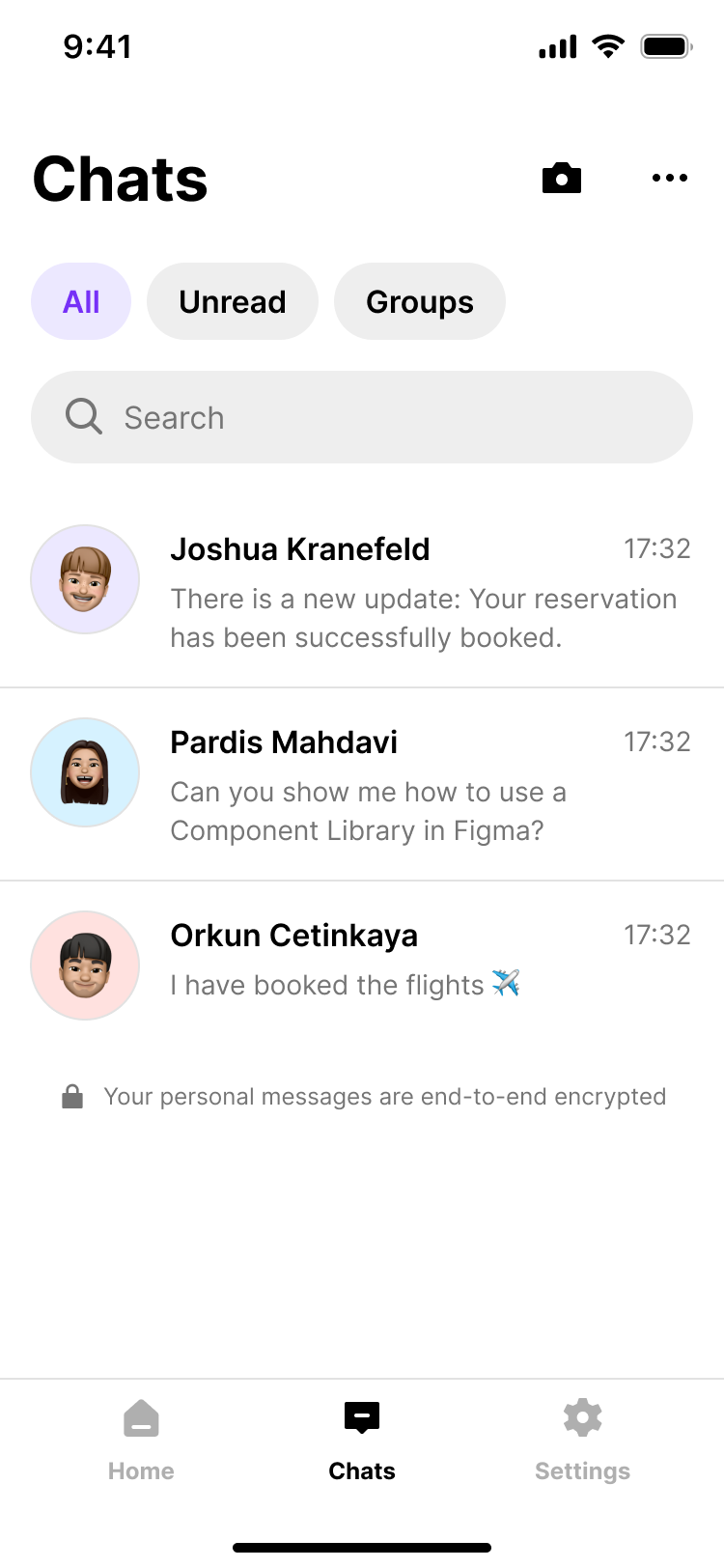Open Pardis Mahdavi's conversation
The height and width of the screenshot is (1568, 724).
(x=362, y=784)
